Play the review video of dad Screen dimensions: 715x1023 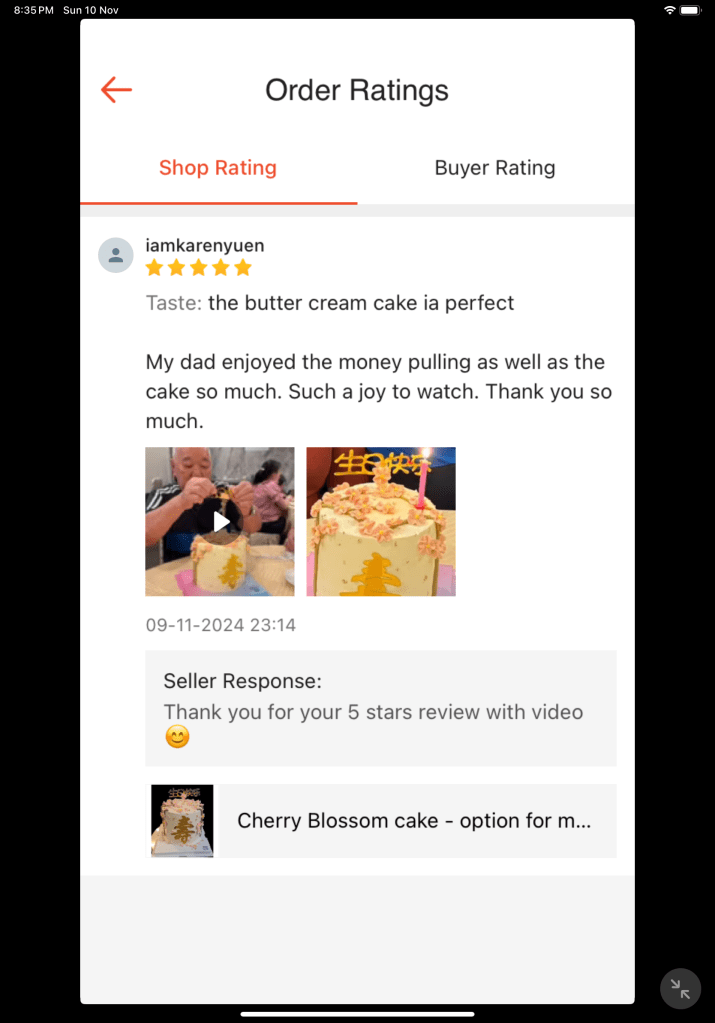(x=220, y=522)
